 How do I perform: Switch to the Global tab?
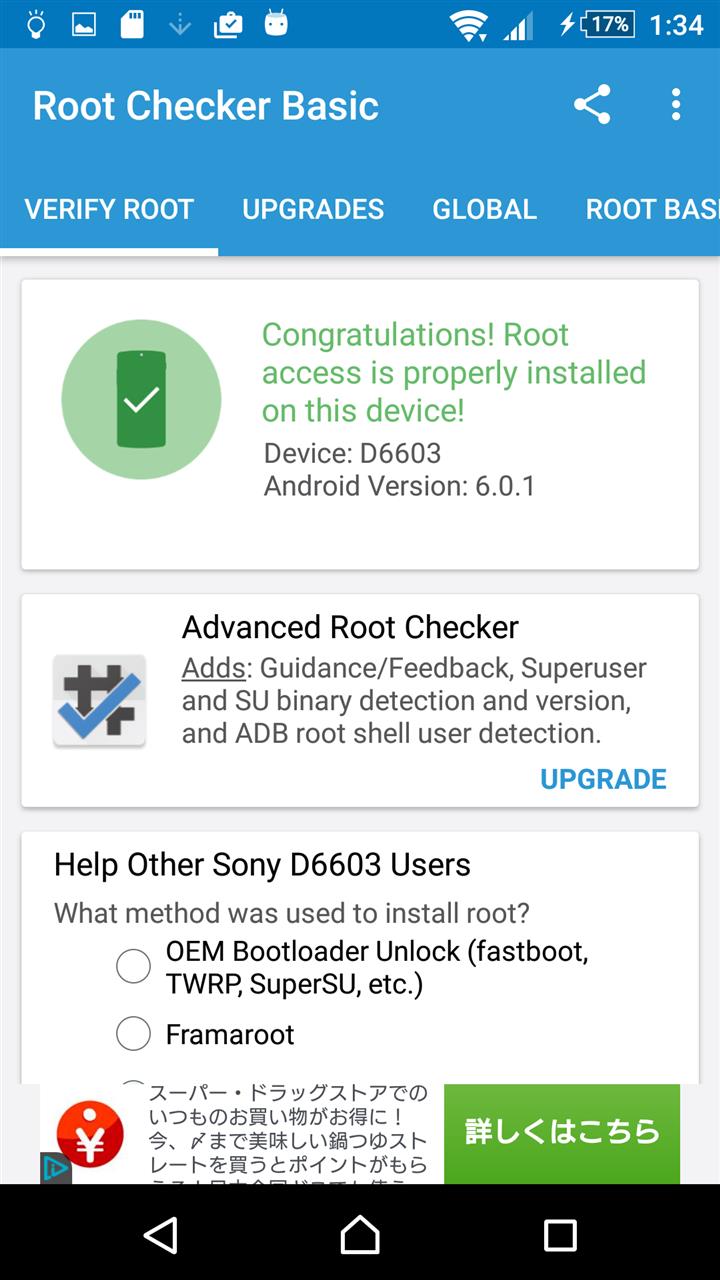point(485,209)
